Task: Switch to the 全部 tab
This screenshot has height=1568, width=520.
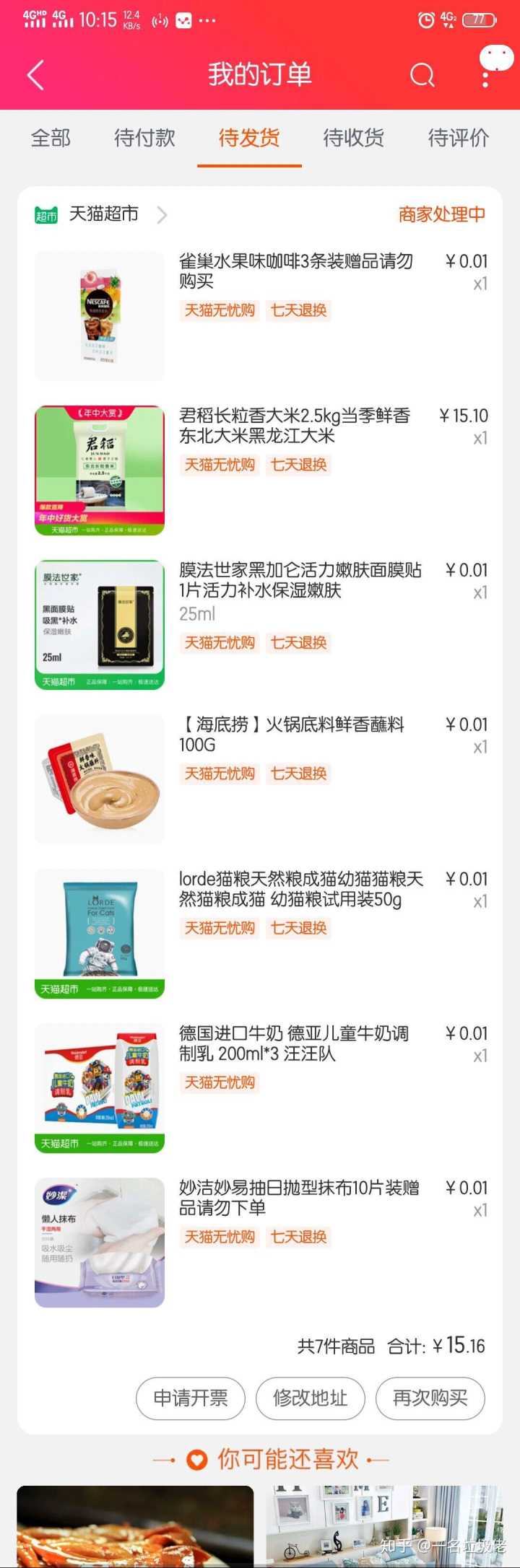Action: 51,137
